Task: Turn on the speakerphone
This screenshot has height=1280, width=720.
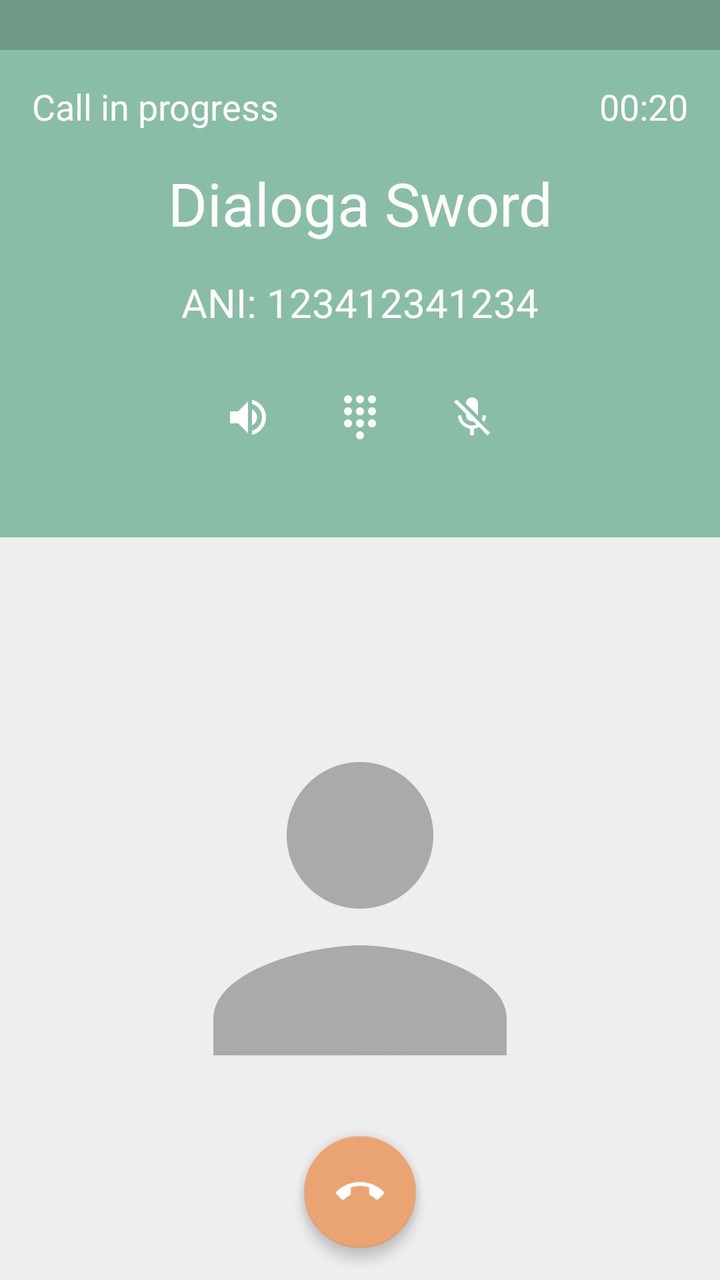Action: (x=248, y=417)
